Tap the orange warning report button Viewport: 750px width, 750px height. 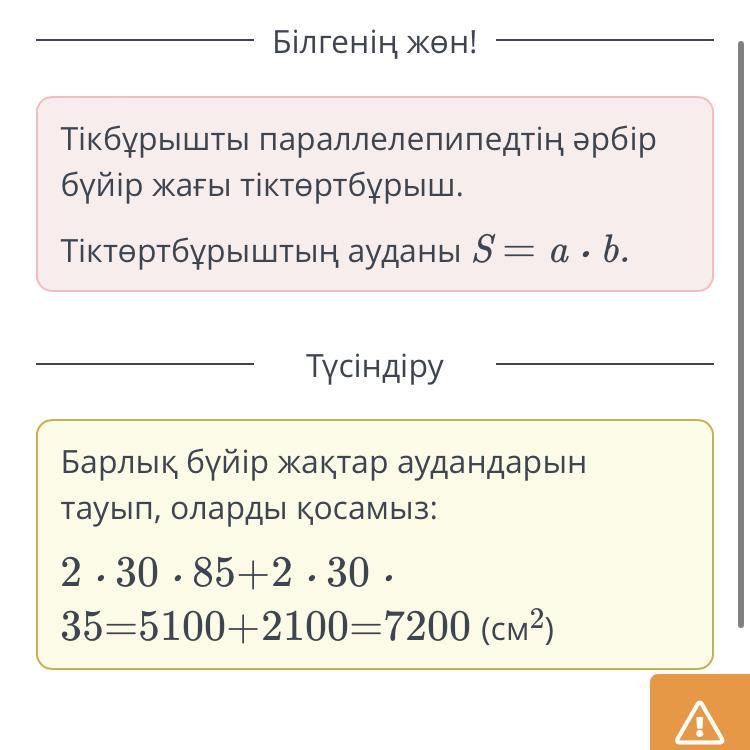[x=700, y=716]
